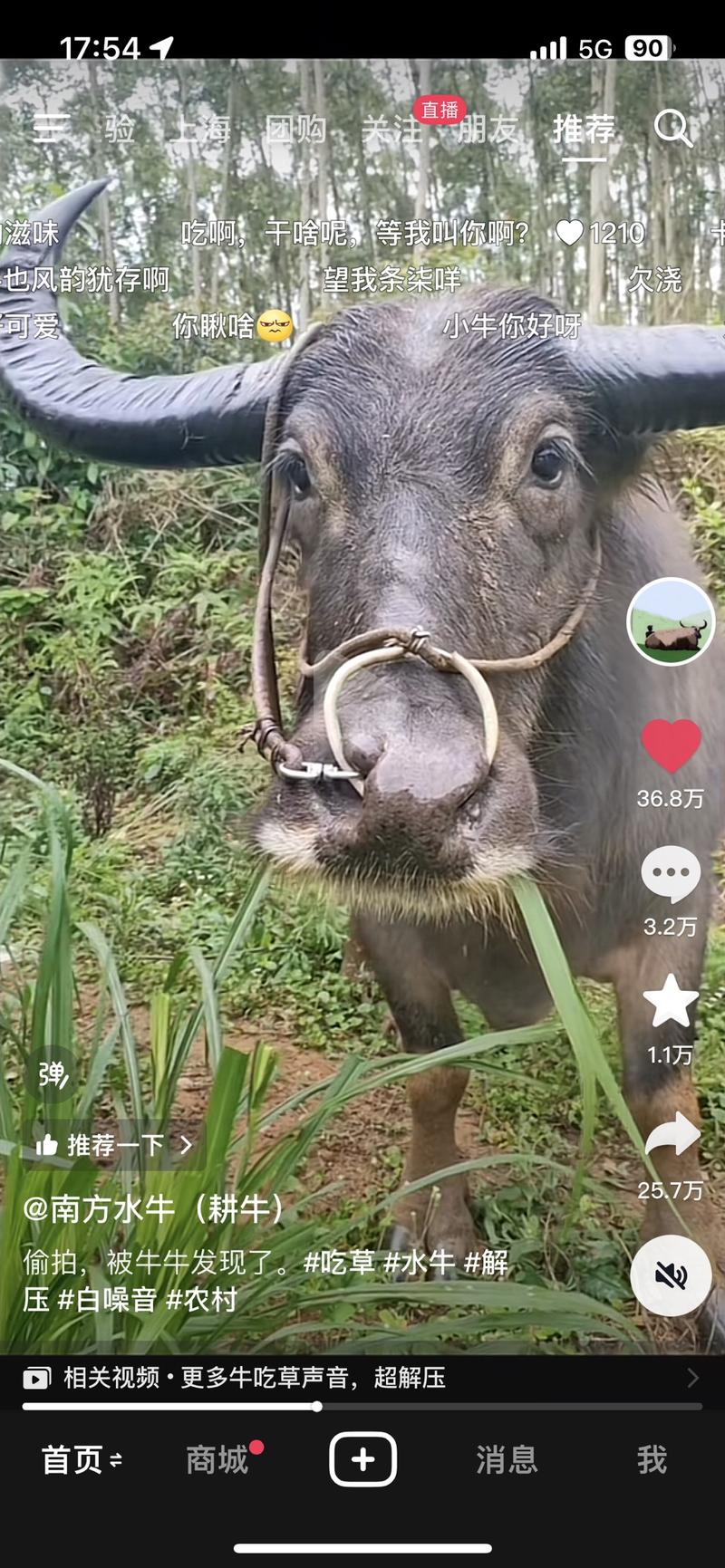Unmute the video sound
The height and width of the screenshot is (1568, 725).
point(671,1276)
